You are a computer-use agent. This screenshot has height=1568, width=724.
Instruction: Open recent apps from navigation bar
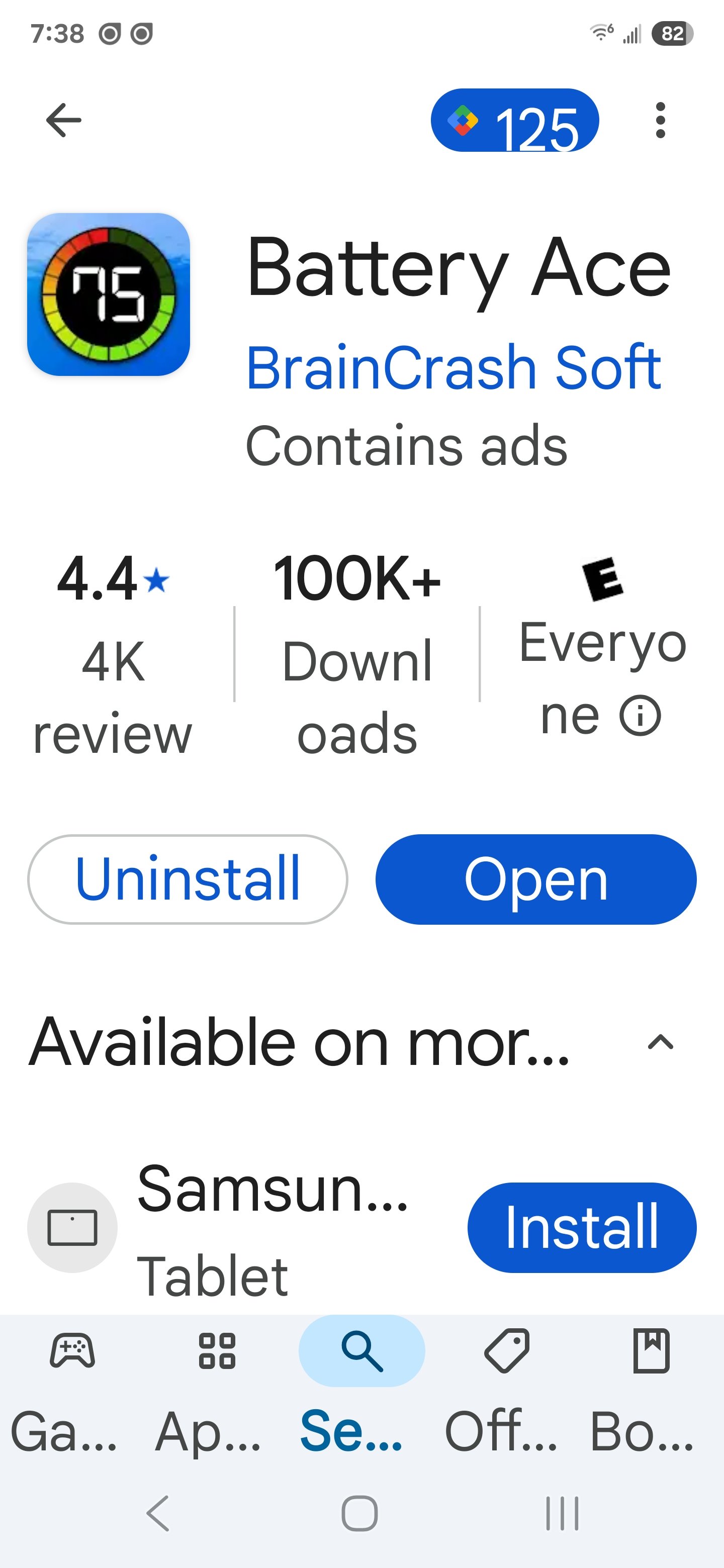tap(562, 1513)
